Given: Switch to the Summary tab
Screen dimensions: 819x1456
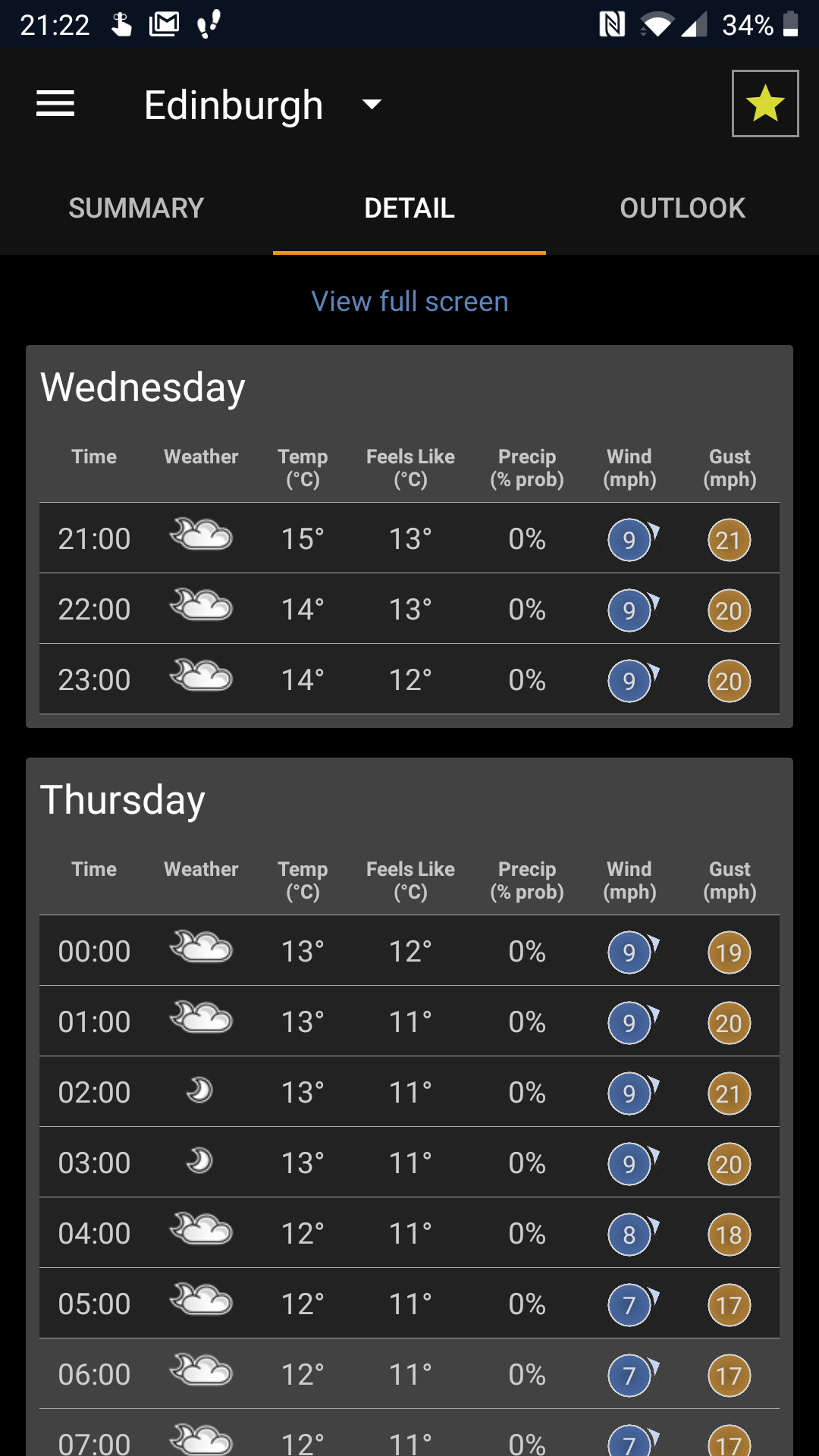Looking at the screenshot, I should [x=136, y=208].
